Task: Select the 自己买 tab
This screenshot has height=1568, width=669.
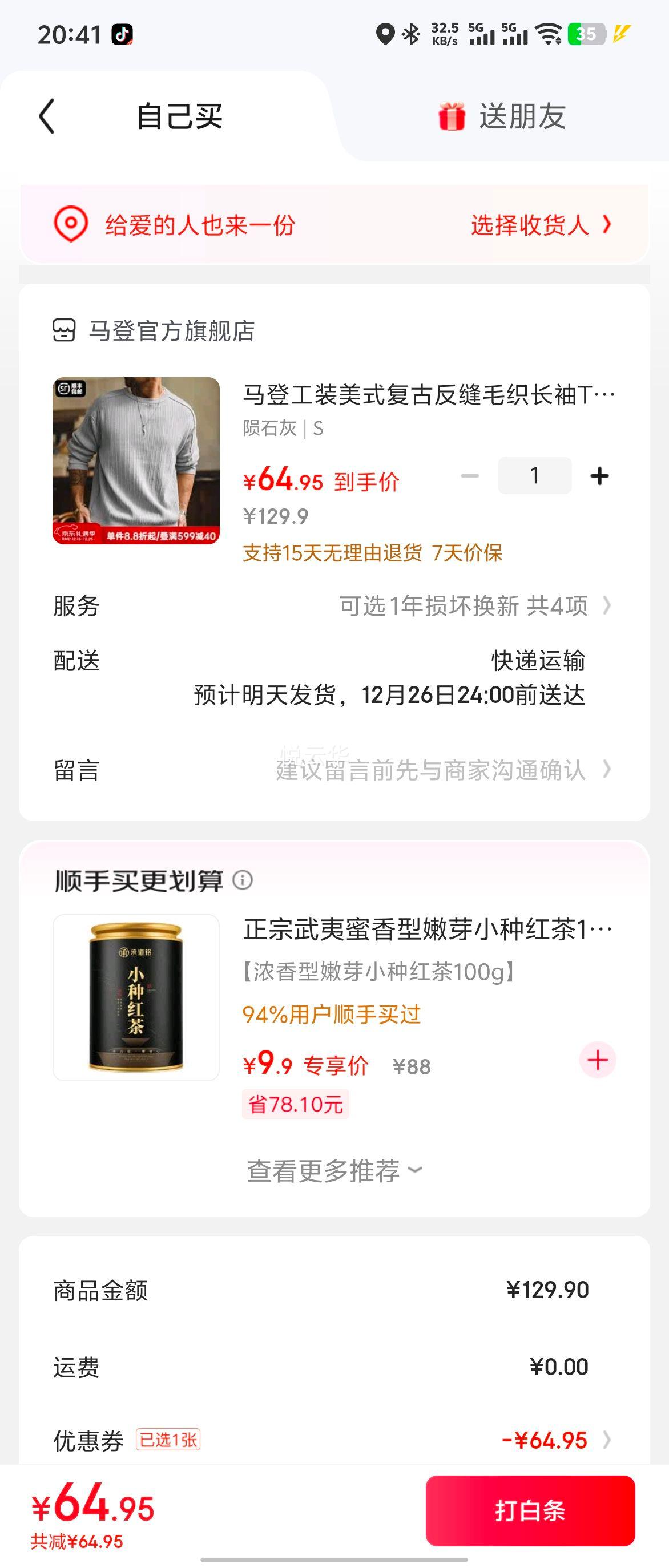Action: pyautogui.click(x=179, y=116)
